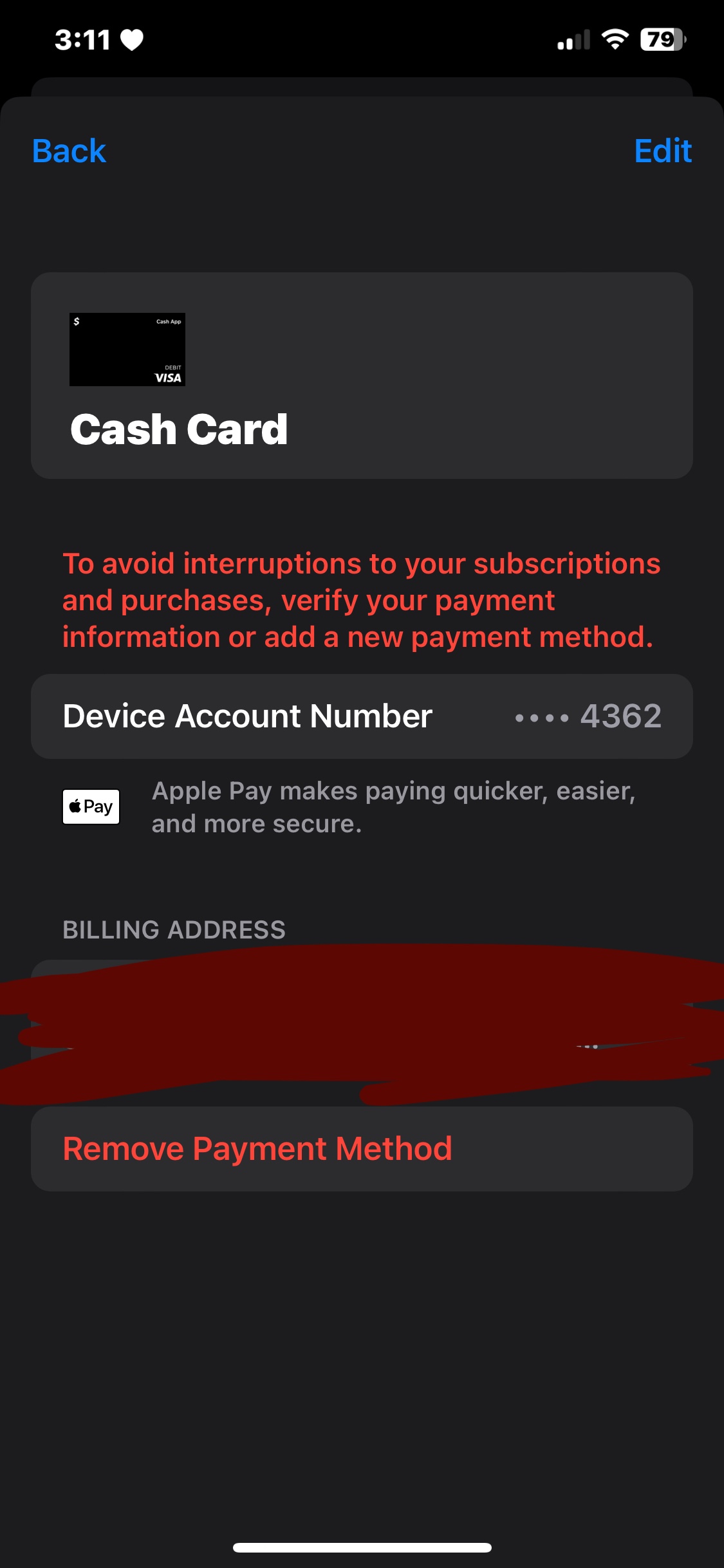Tap the Apple Pay logo icon
The width and height of the screenshot is (724, 1568).
tap(91, 806)
